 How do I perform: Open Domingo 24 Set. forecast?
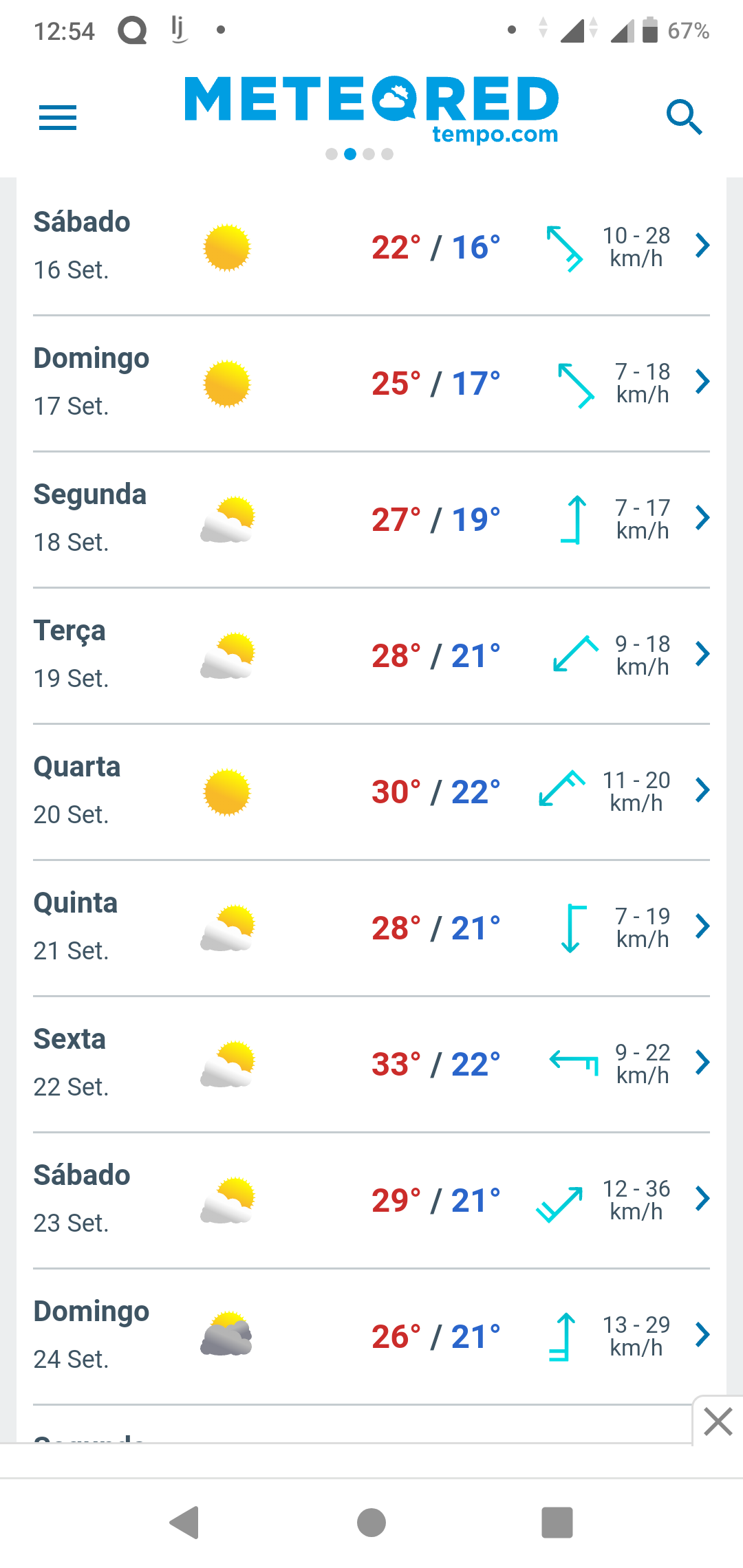point(371,1336)
